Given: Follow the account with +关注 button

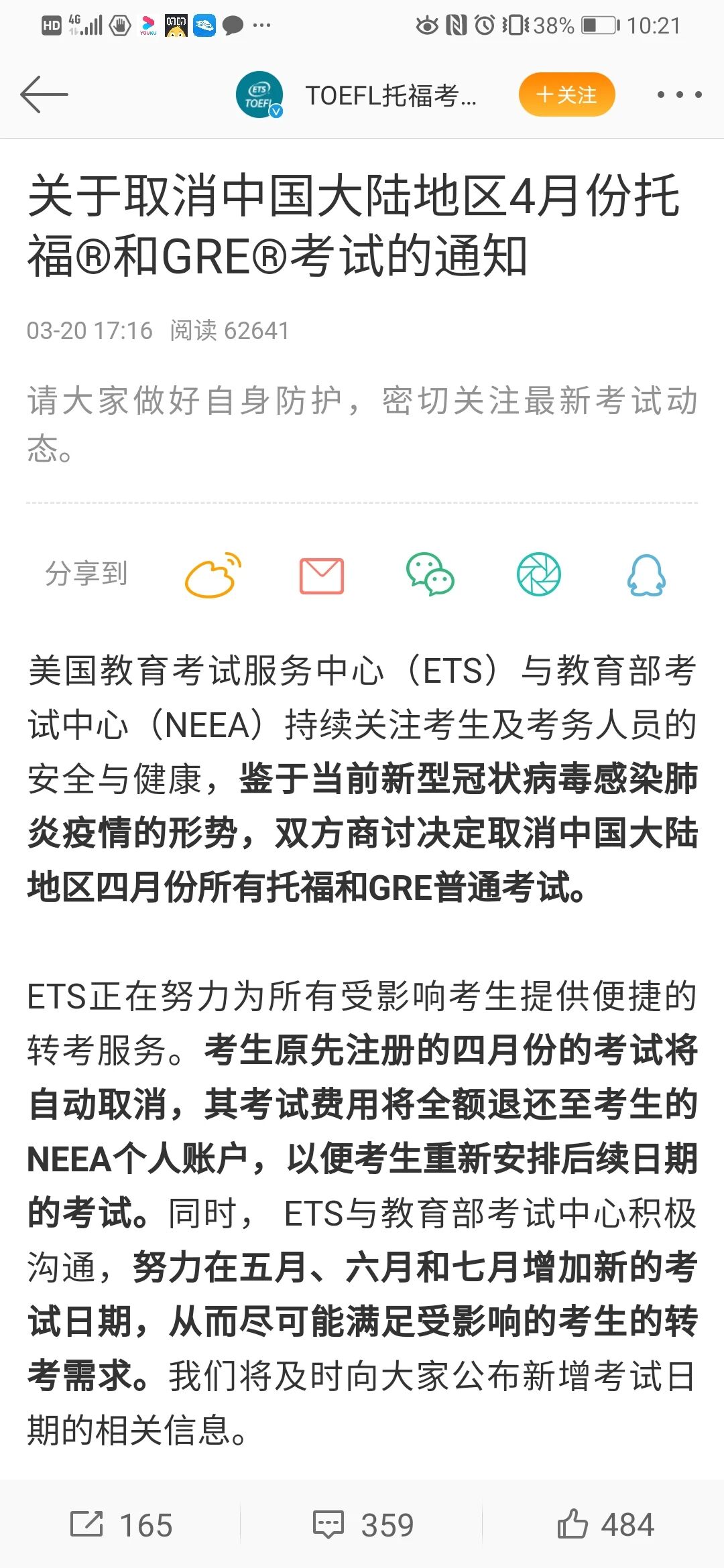Looking at the screenshot, I should (x=566, y=94).
